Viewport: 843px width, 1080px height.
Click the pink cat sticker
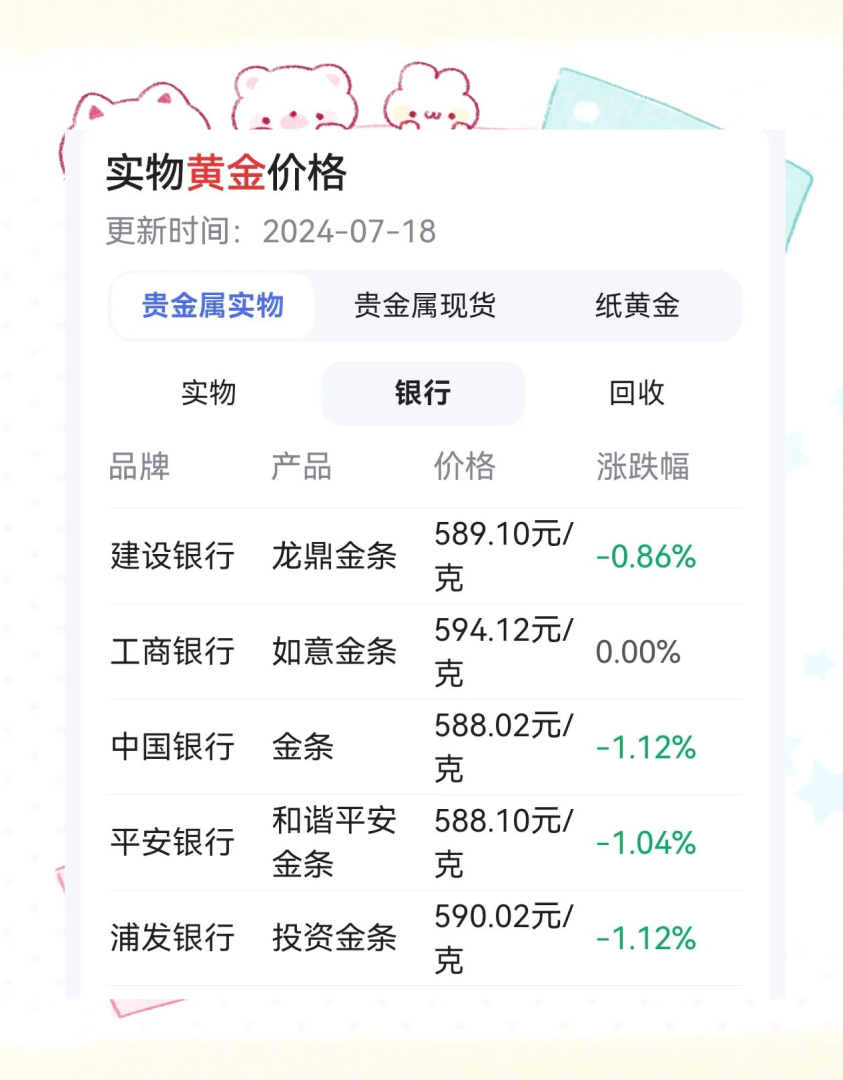(x=140, y=105)
